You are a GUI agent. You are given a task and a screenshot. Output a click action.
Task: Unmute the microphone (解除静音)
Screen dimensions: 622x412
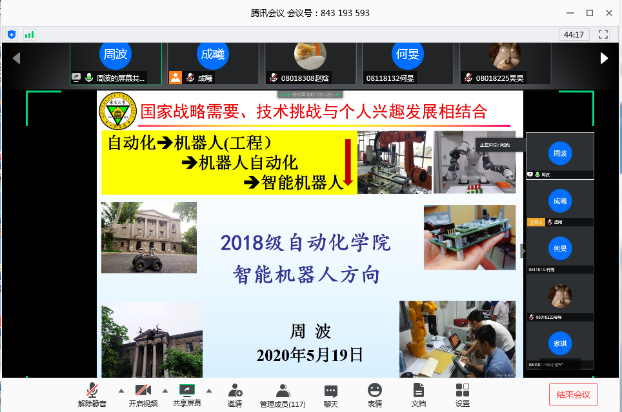click(x=92, y=393)
